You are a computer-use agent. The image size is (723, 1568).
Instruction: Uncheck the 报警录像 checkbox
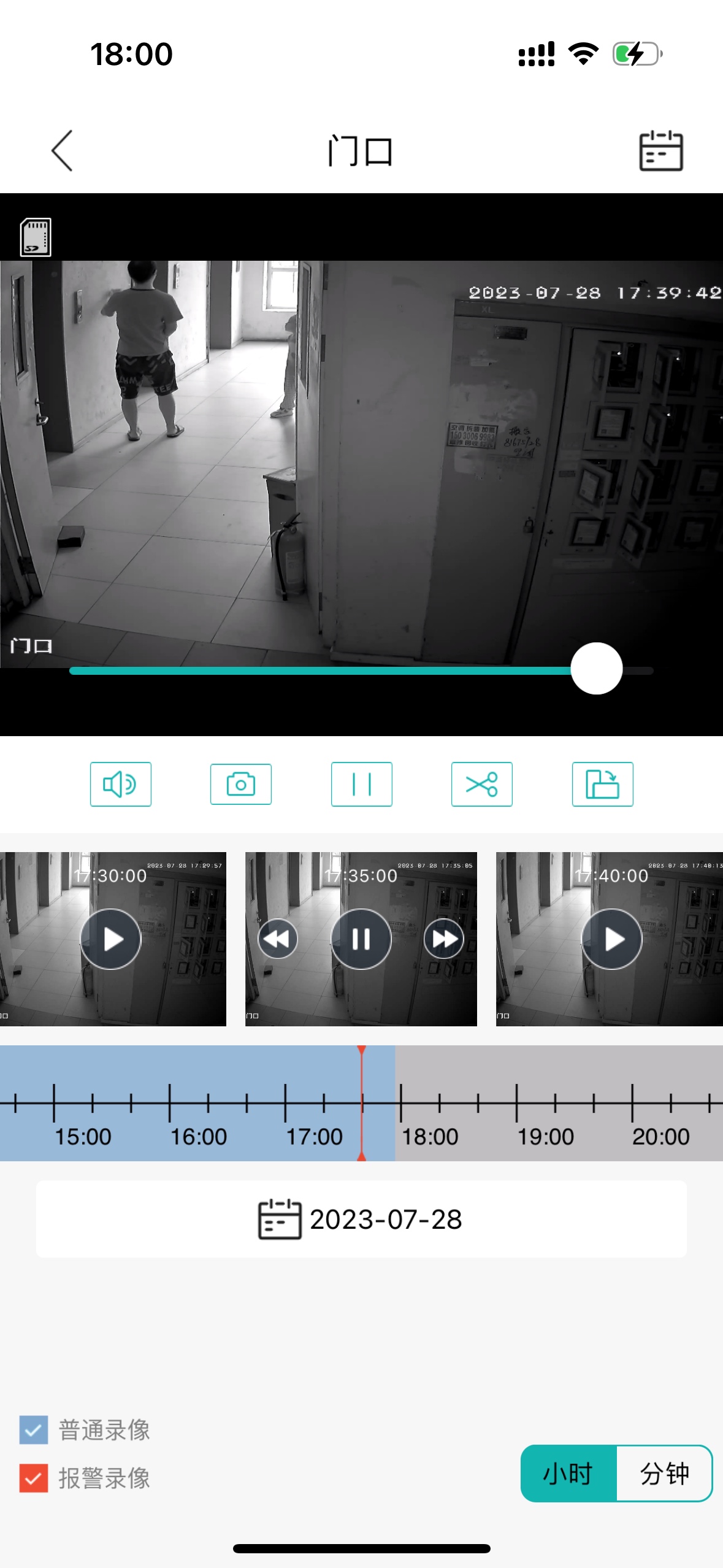[34, 1478]
